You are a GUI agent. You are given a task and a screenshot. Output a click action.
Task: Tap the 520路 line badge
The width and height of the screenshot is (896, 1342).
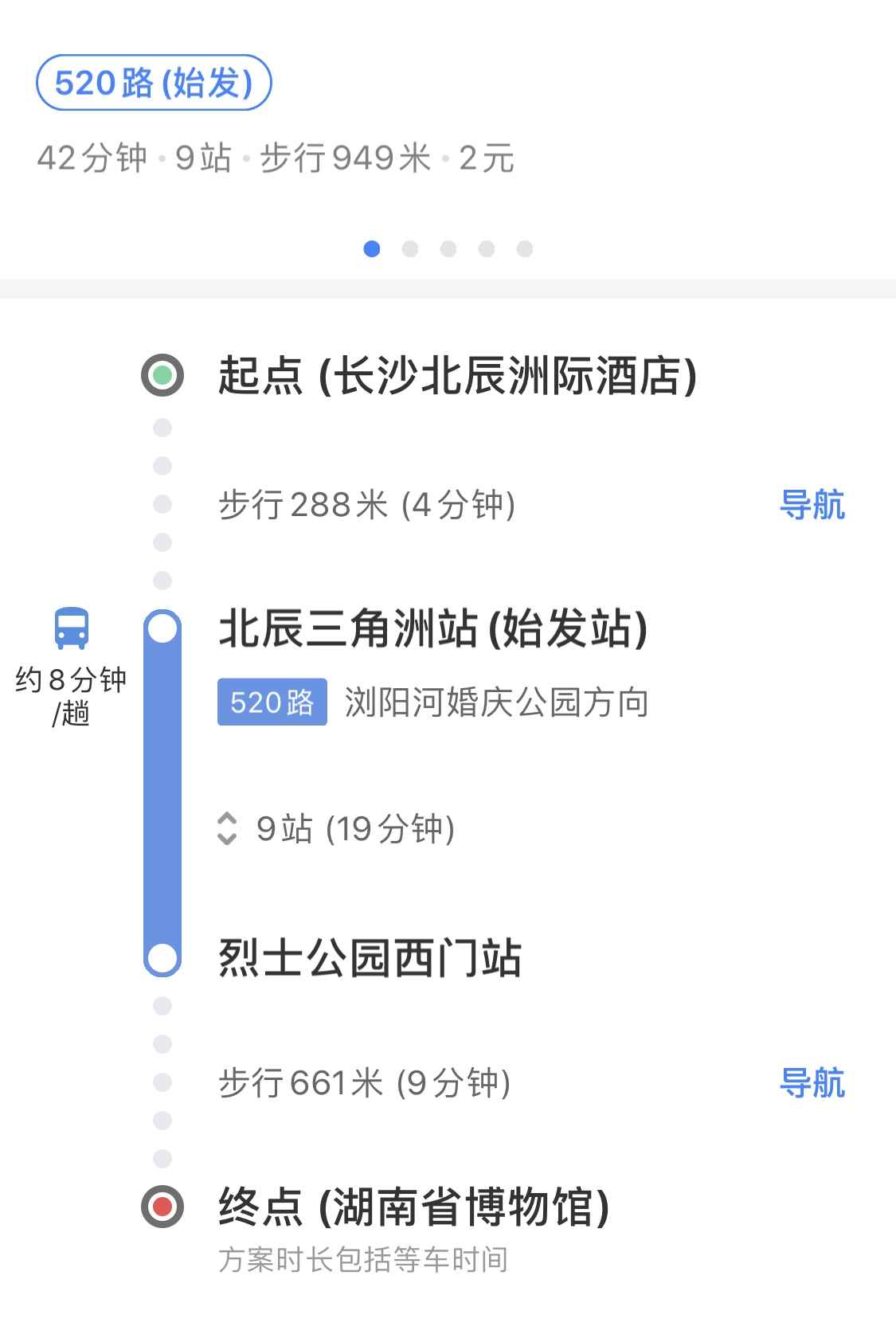(x=272, y=702)
